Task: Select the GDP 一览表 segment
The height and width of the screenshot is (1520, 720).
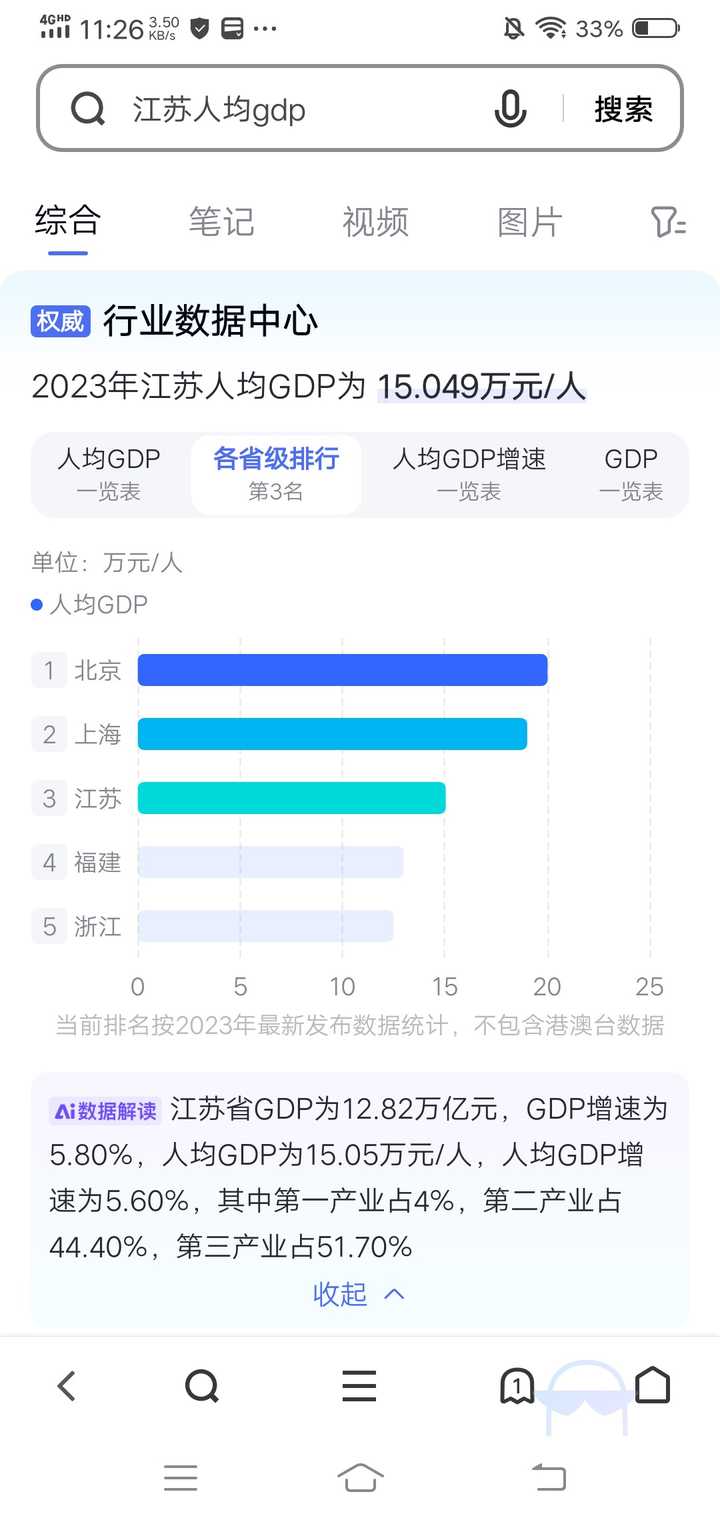Action: 631,474
